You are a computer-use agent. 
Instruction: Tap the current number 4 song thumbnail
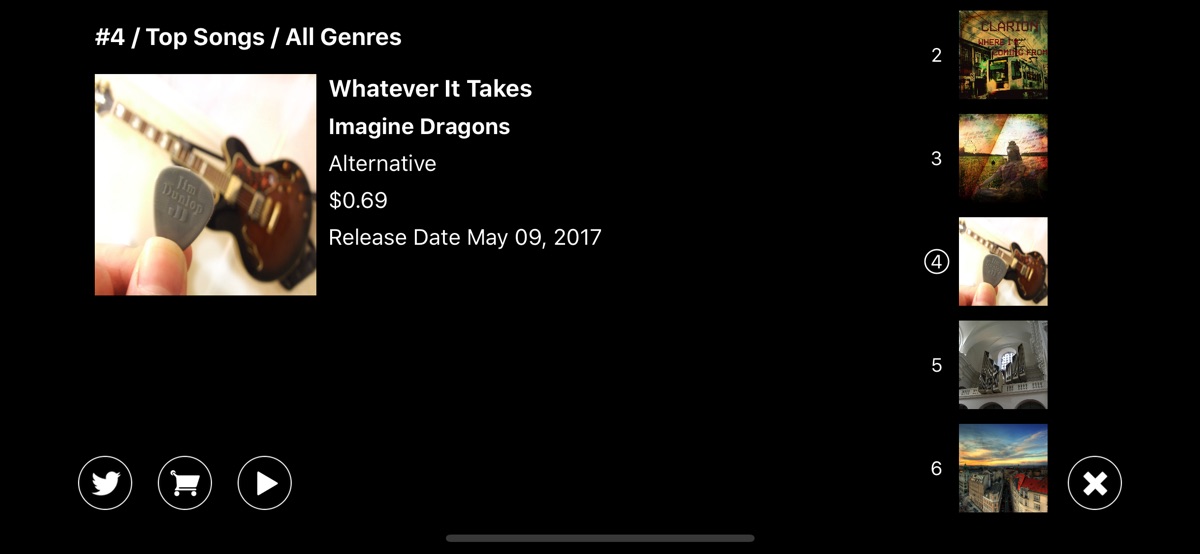(x=1003, y=262)
